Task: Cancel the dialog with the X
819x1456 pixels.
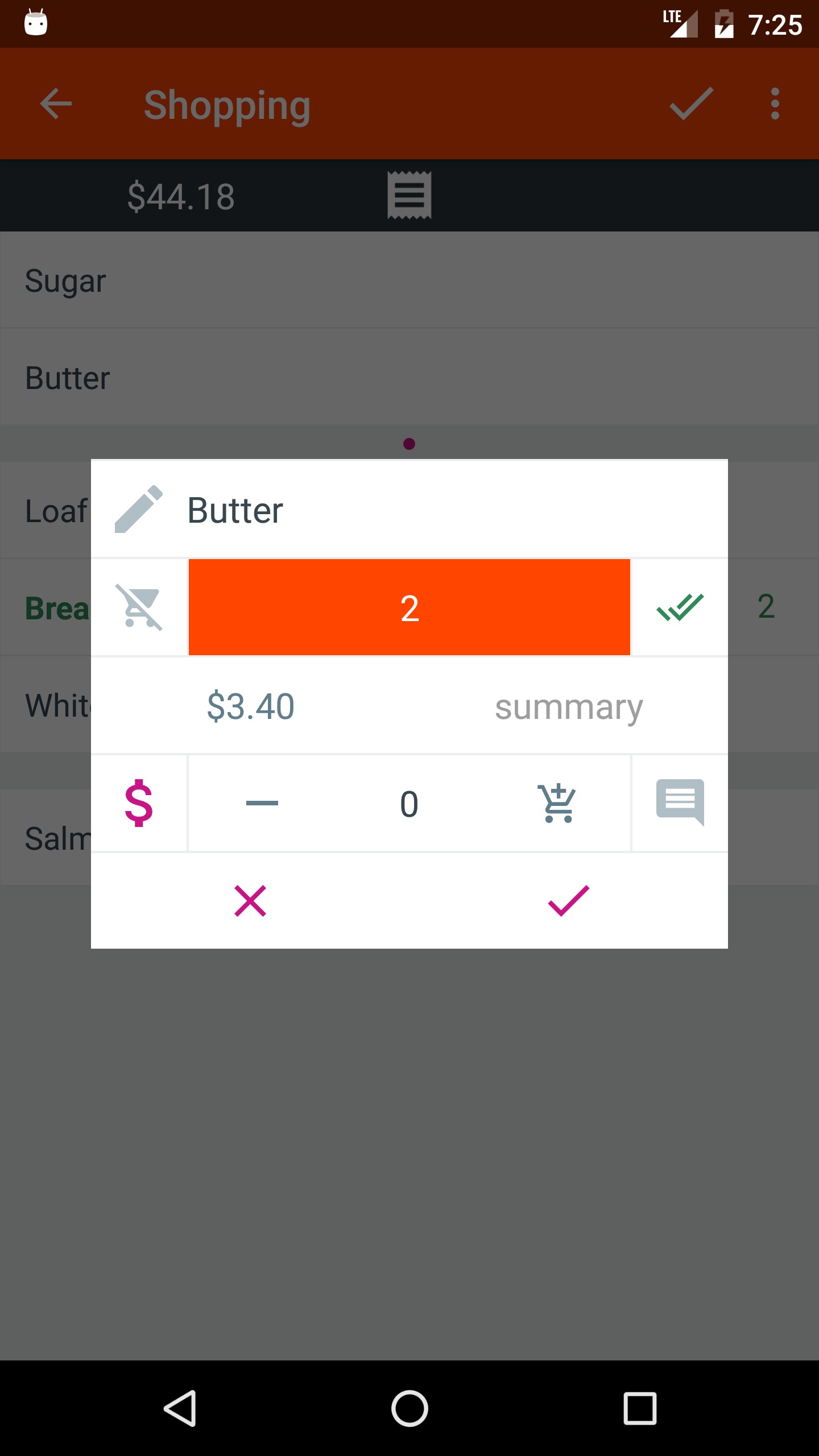Action: click(x=250, y=901)
